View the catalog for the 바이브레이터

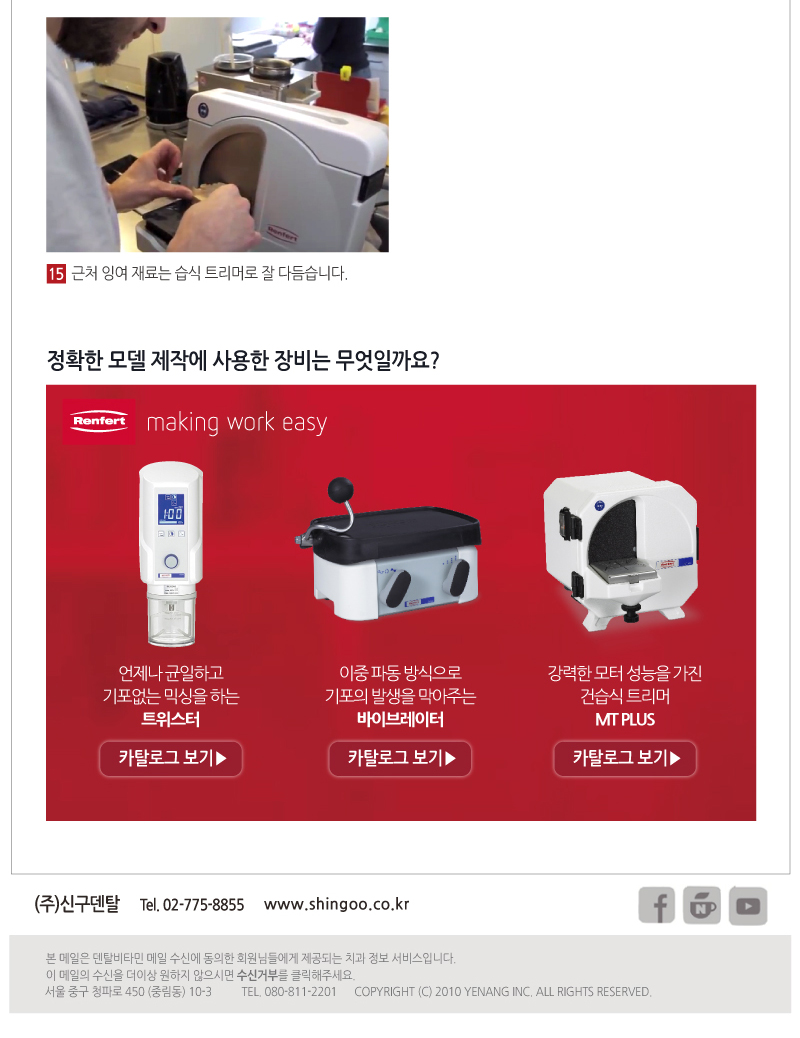(x=400, y=759)
